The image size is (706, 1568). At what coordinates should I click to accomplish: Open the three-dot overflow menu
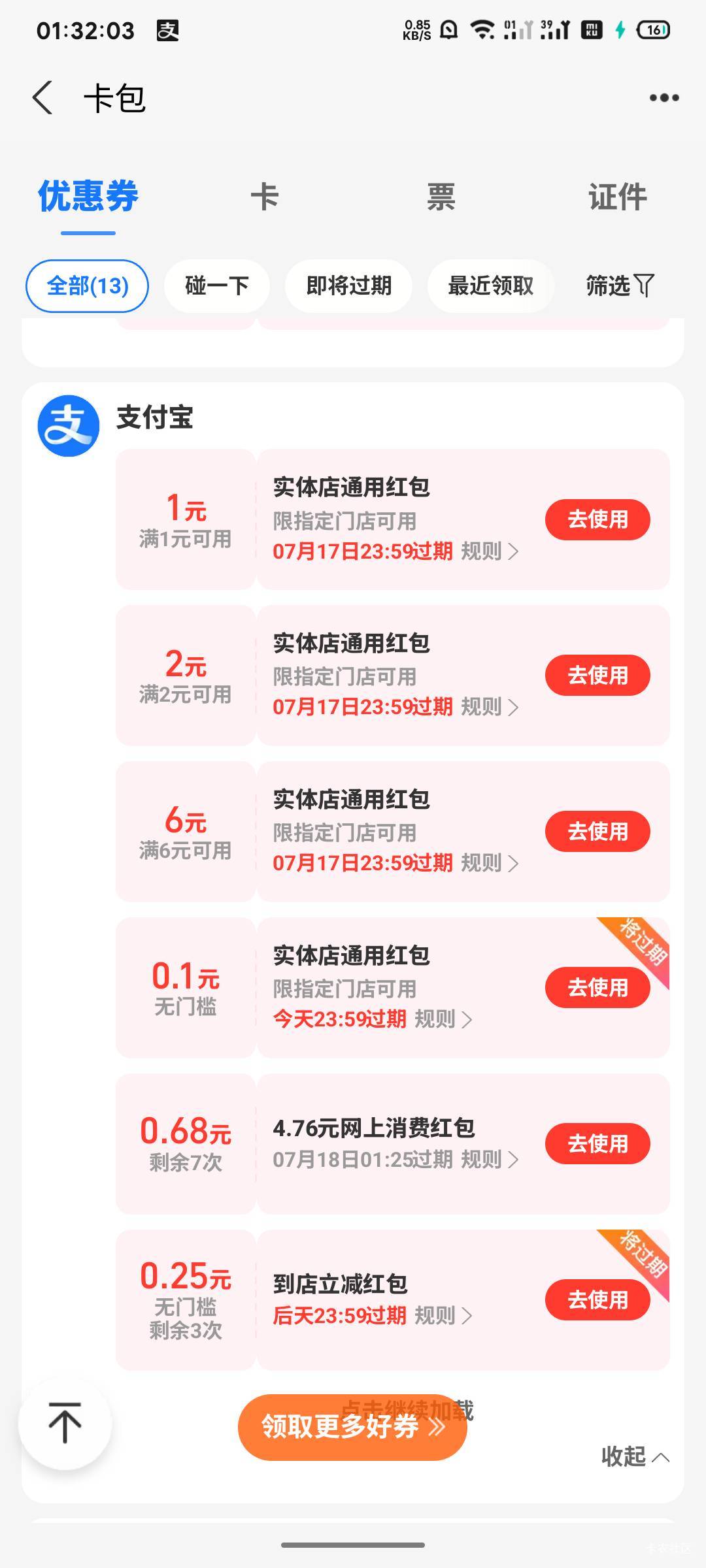pyautogui.click(x=664, y=98)
